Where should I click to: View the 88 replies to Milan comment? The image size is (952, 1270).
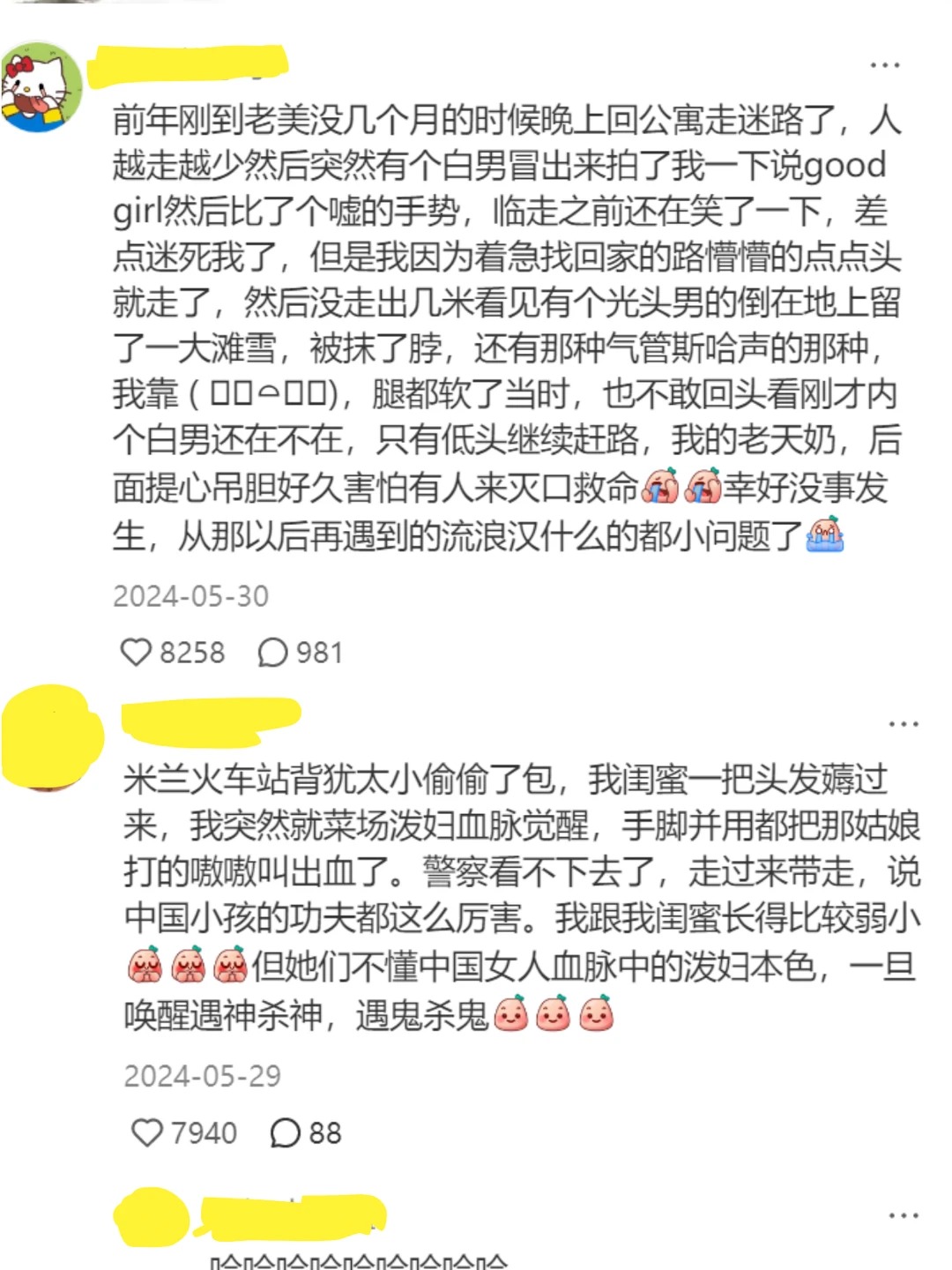286,1132
